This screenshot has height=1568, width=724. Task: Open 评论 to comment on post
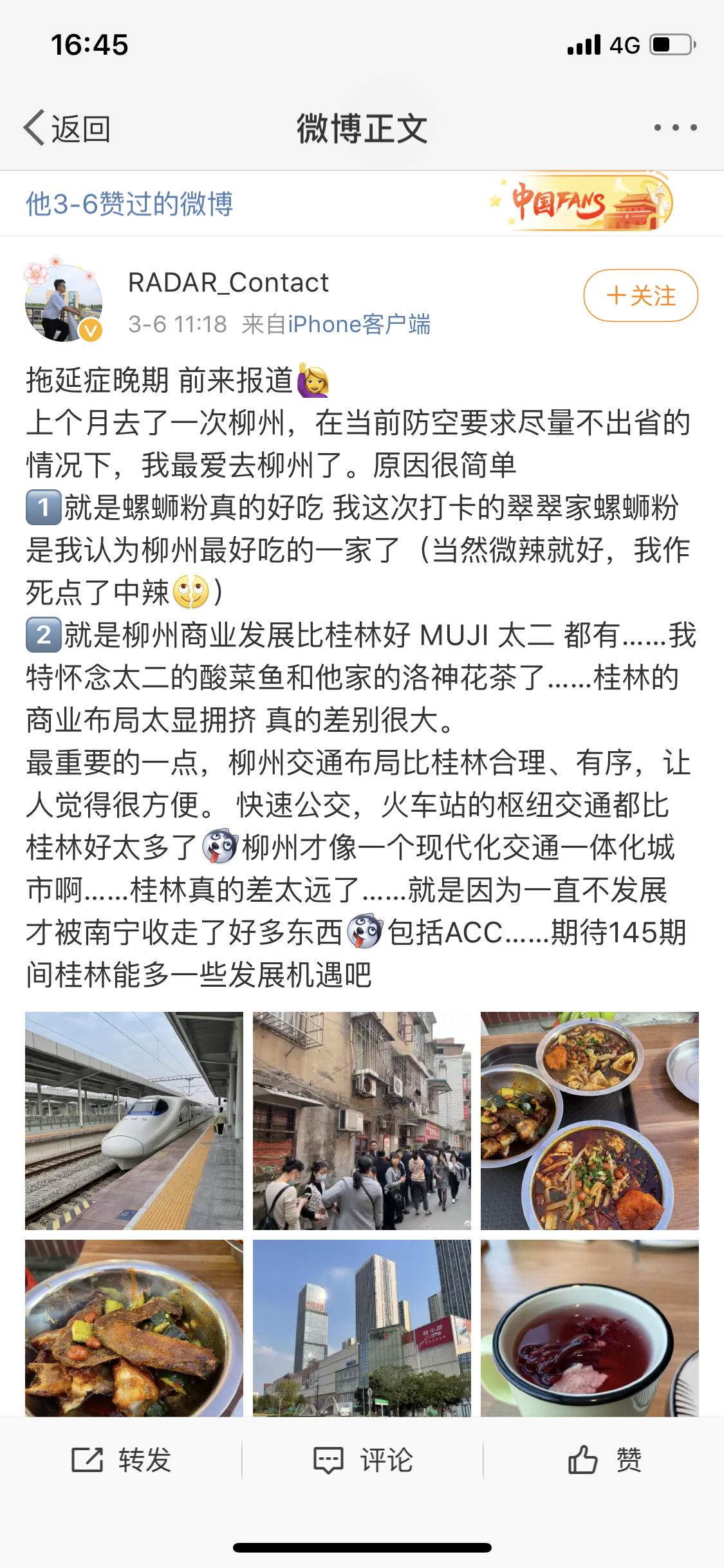coord(362,1460)
